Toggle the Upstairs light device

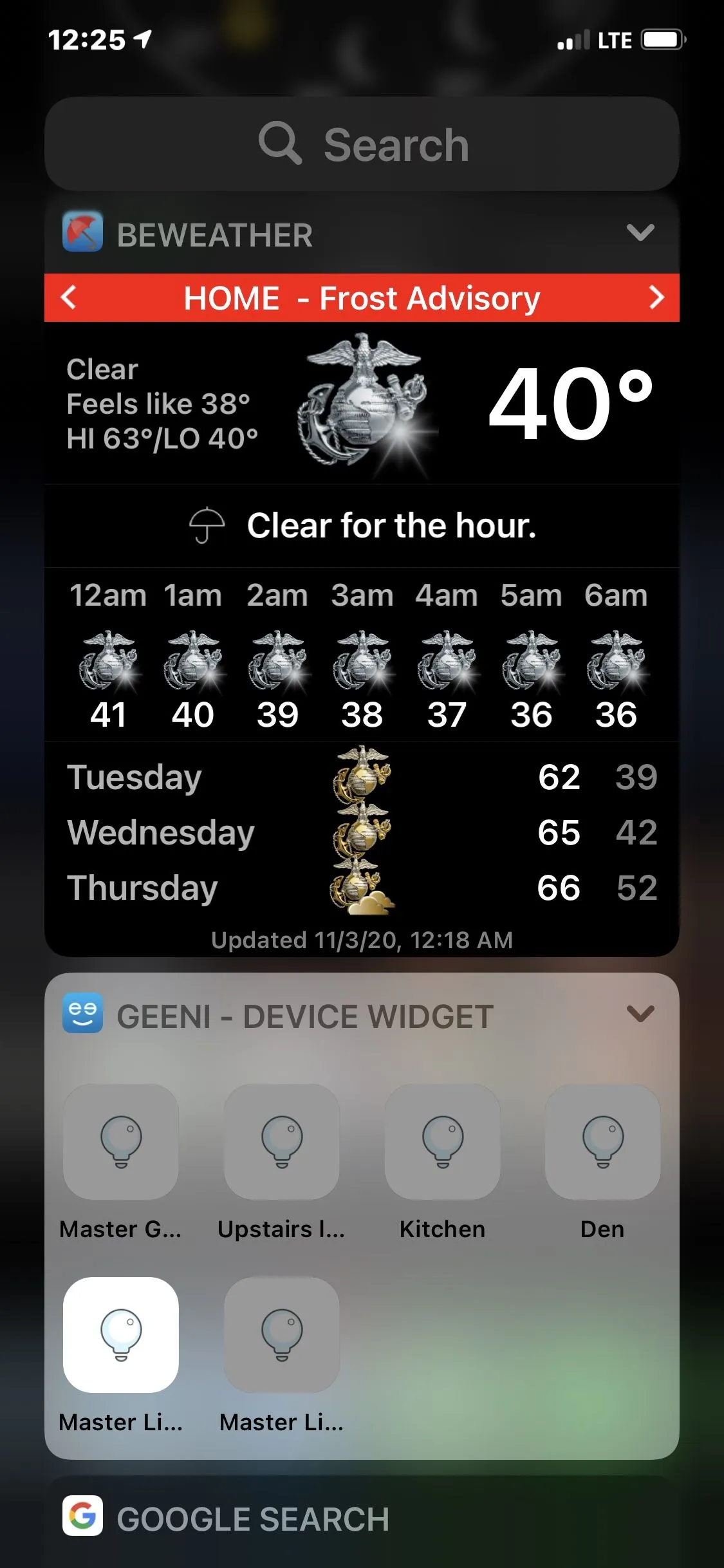[281, 1142]
